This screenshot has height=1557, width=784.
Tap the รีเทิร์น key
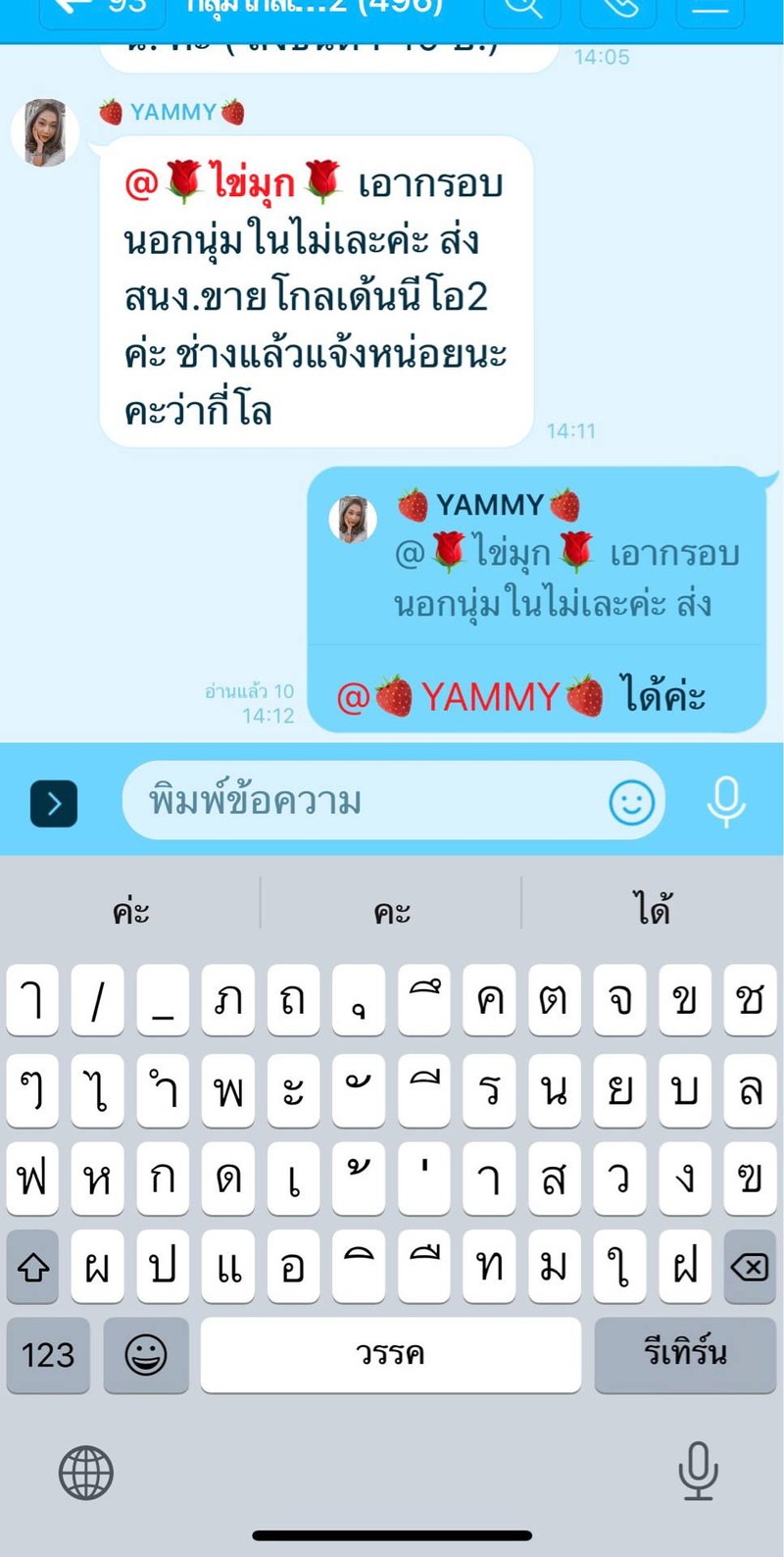685,1354
